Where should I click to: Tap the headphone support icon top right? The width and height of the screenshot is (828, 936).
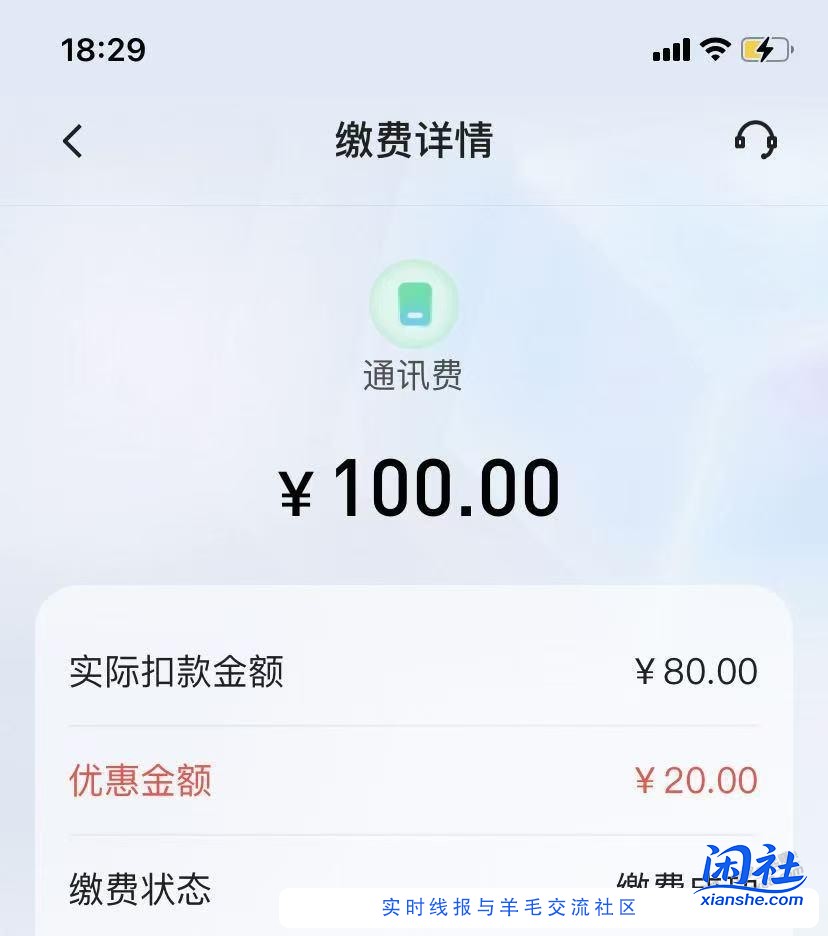[x=757, y=141]
